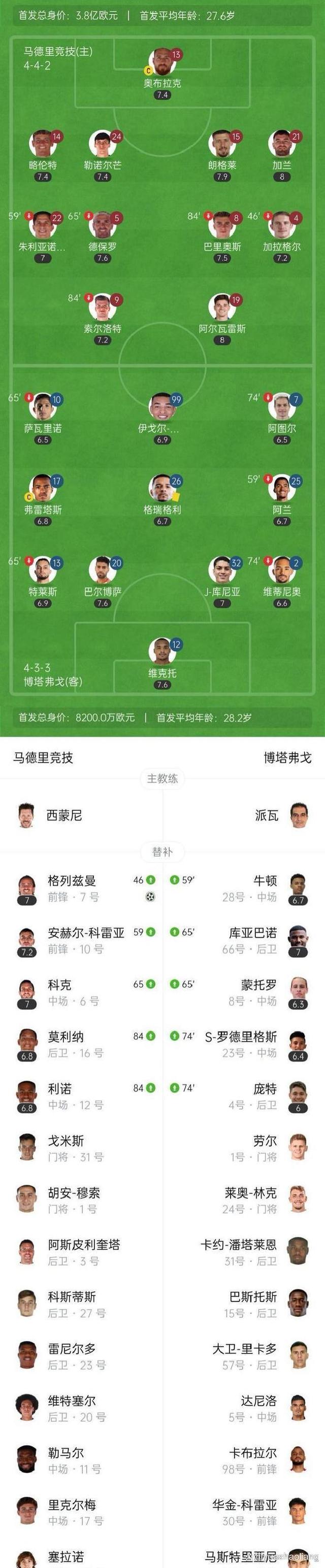
Task: Open goalkeeper 奥布拉克's player profile
Action: point(162,62)
